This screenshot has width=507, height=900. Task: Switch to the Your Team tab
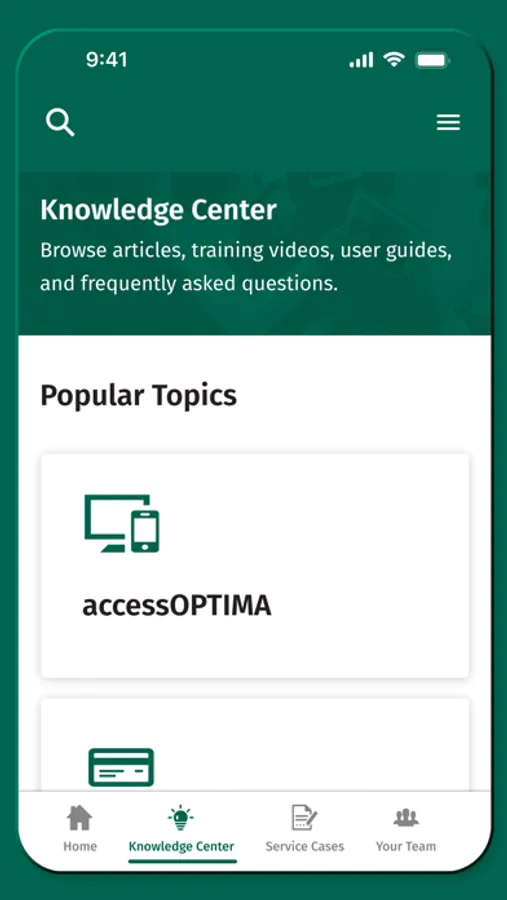(406, 828)
